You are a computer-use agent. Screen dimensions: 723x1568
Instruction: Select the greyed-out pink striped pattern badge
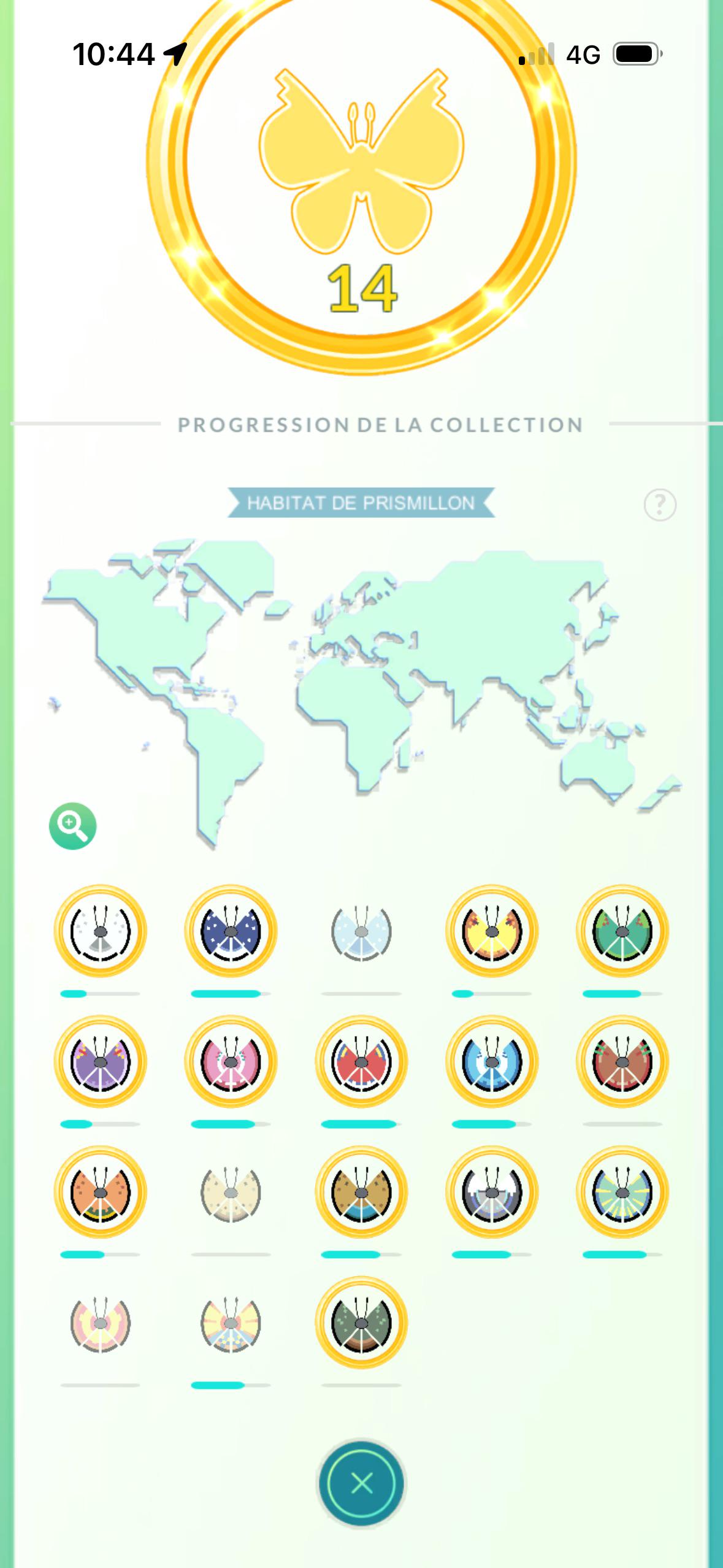[100, 1323]
